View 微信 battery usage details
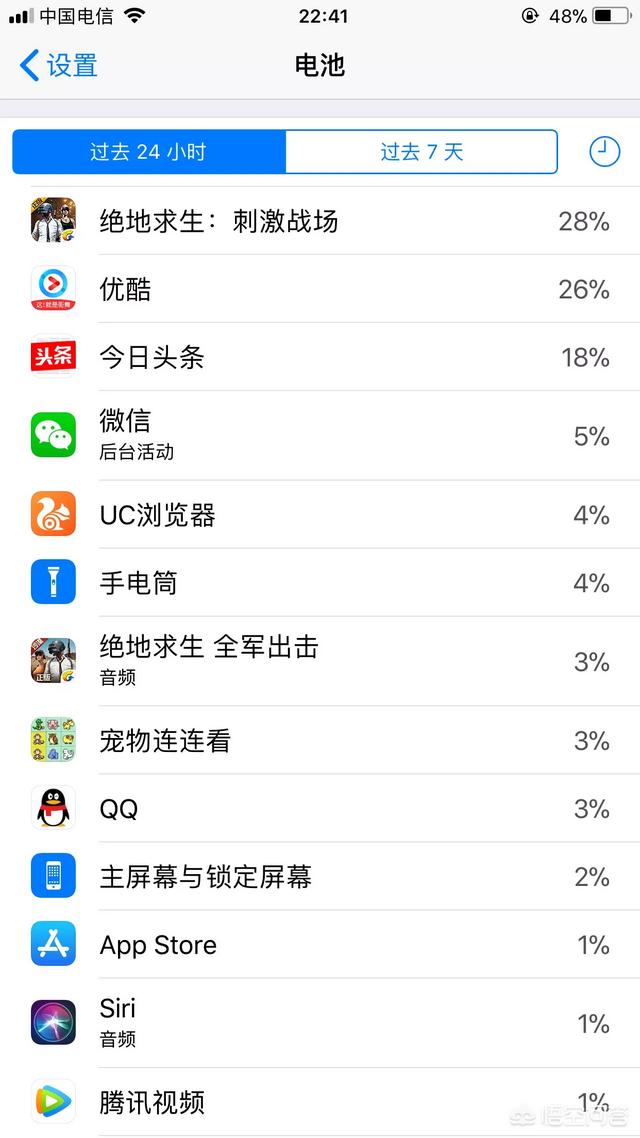 320,435
